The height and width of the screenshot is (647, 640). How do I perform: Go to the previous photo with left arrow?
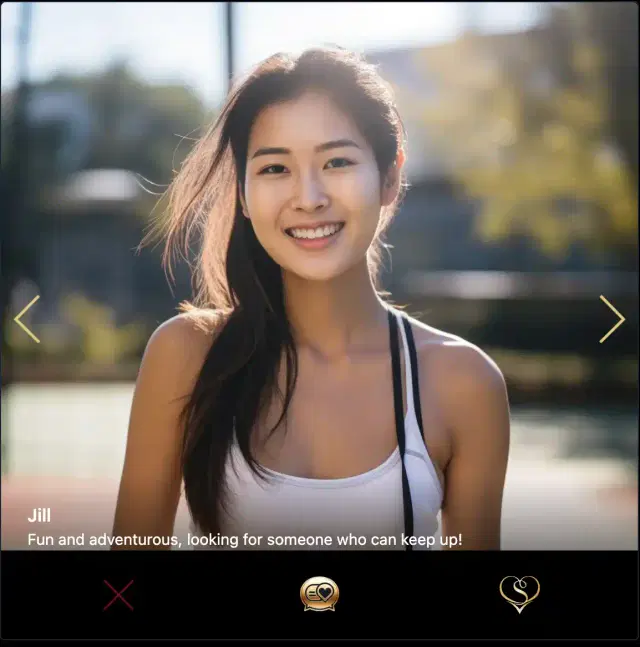pyautogui.click(x=27, y=319)
